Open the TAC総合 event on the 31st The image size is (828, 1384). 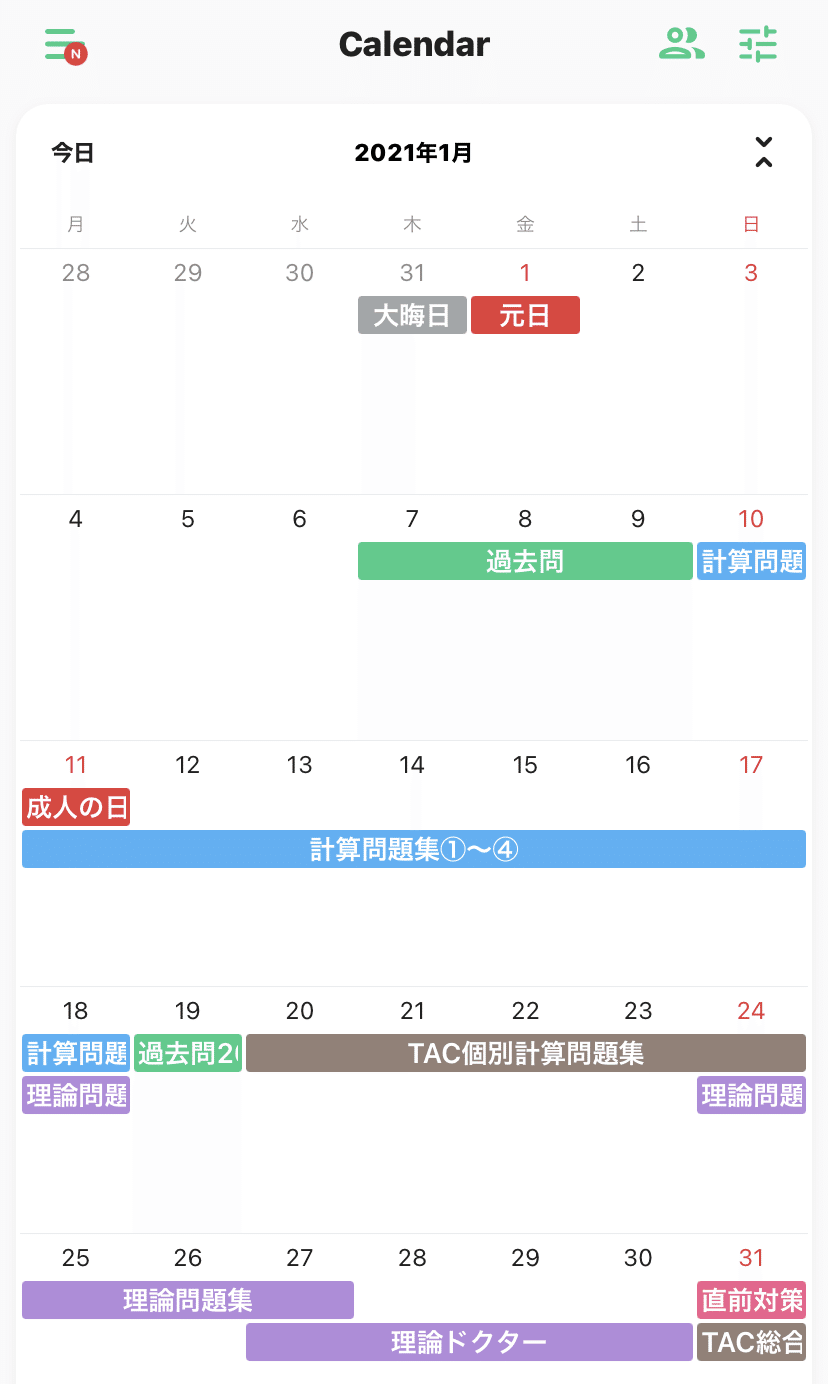751,1342
